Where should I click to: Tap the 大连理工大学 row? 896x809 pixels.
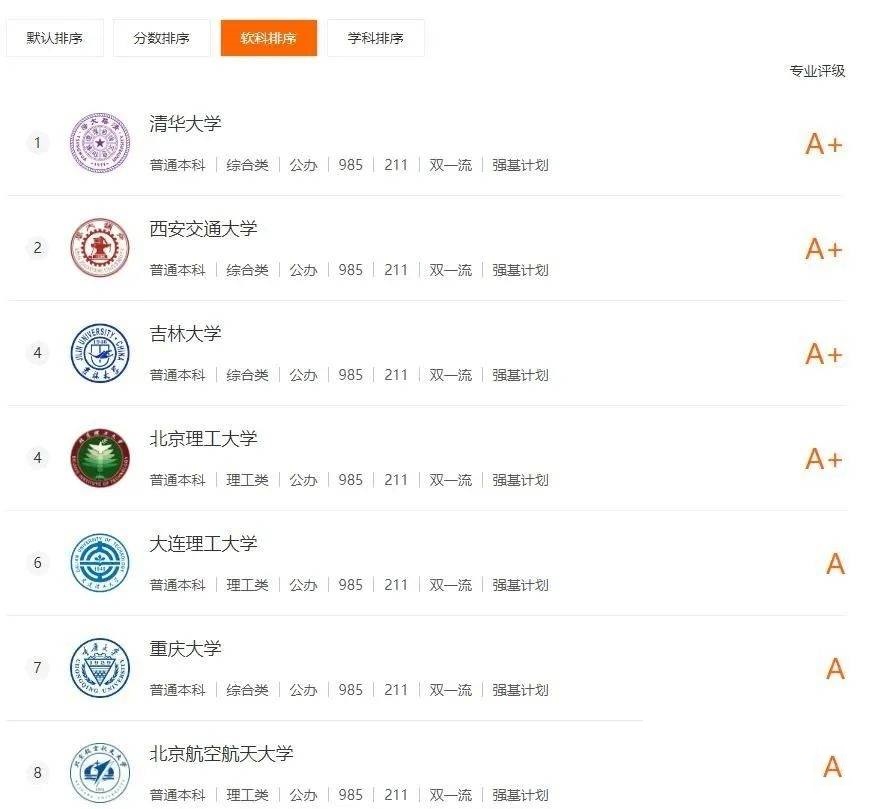click(x=204, y=544)
